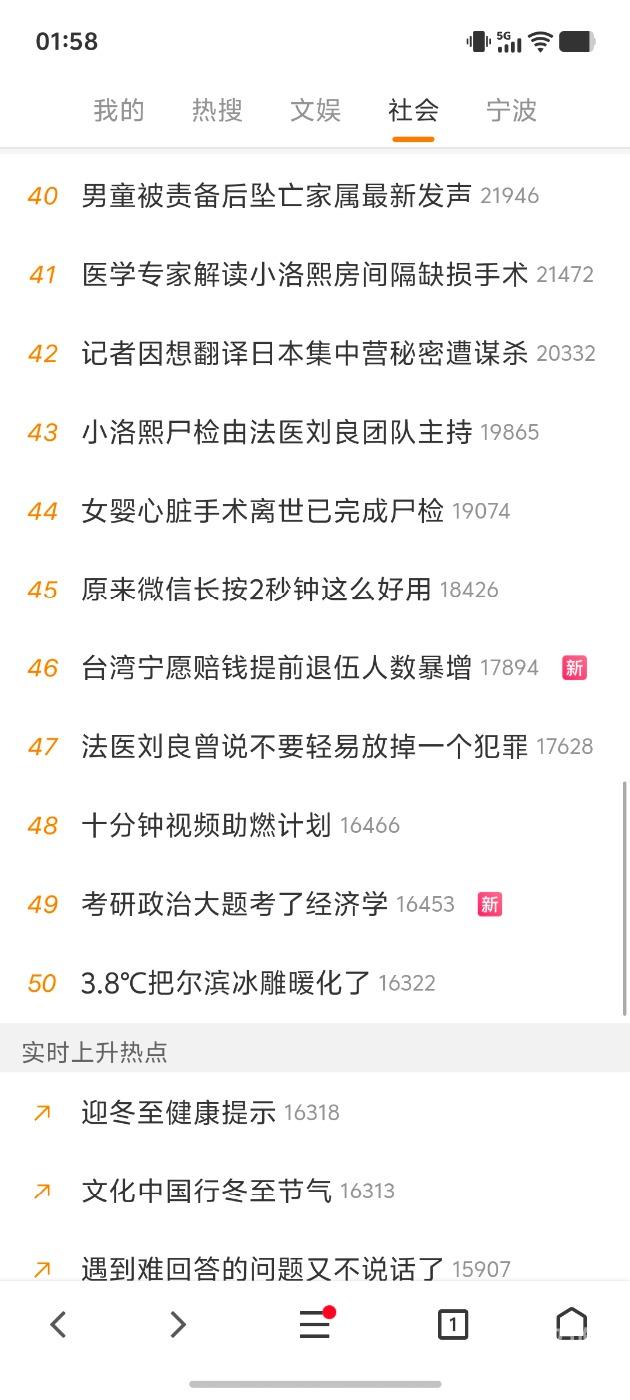View rising topic 文化中国行冬至节气
This screenshot has height=1400, width=630.
tap(206, 1191)
